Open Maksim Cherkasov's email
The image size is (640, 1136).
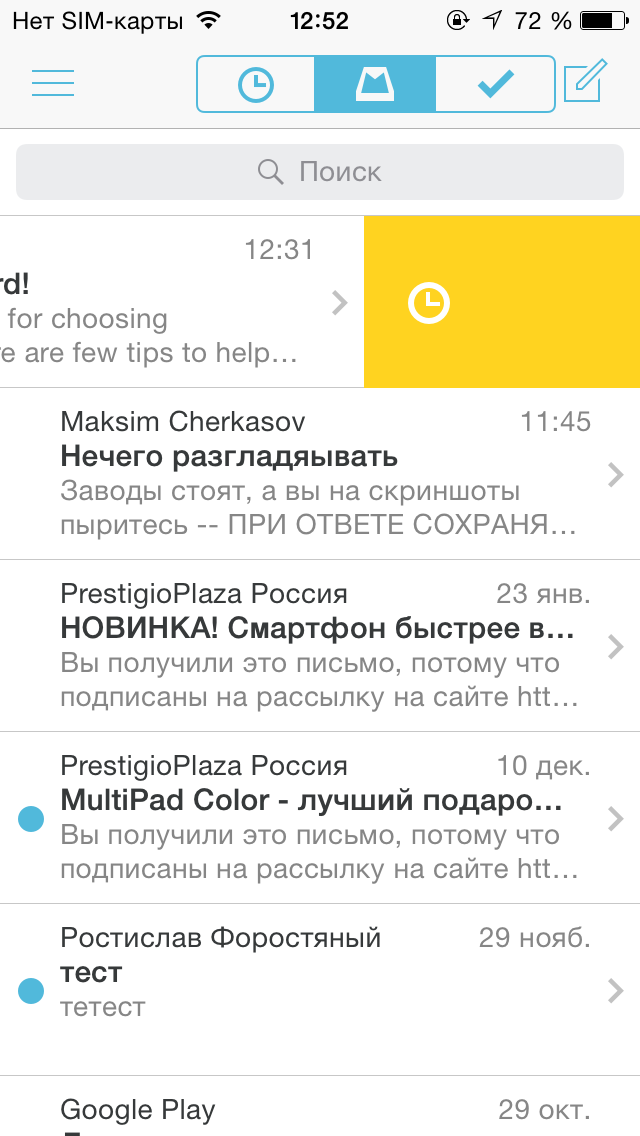(320, 474)
